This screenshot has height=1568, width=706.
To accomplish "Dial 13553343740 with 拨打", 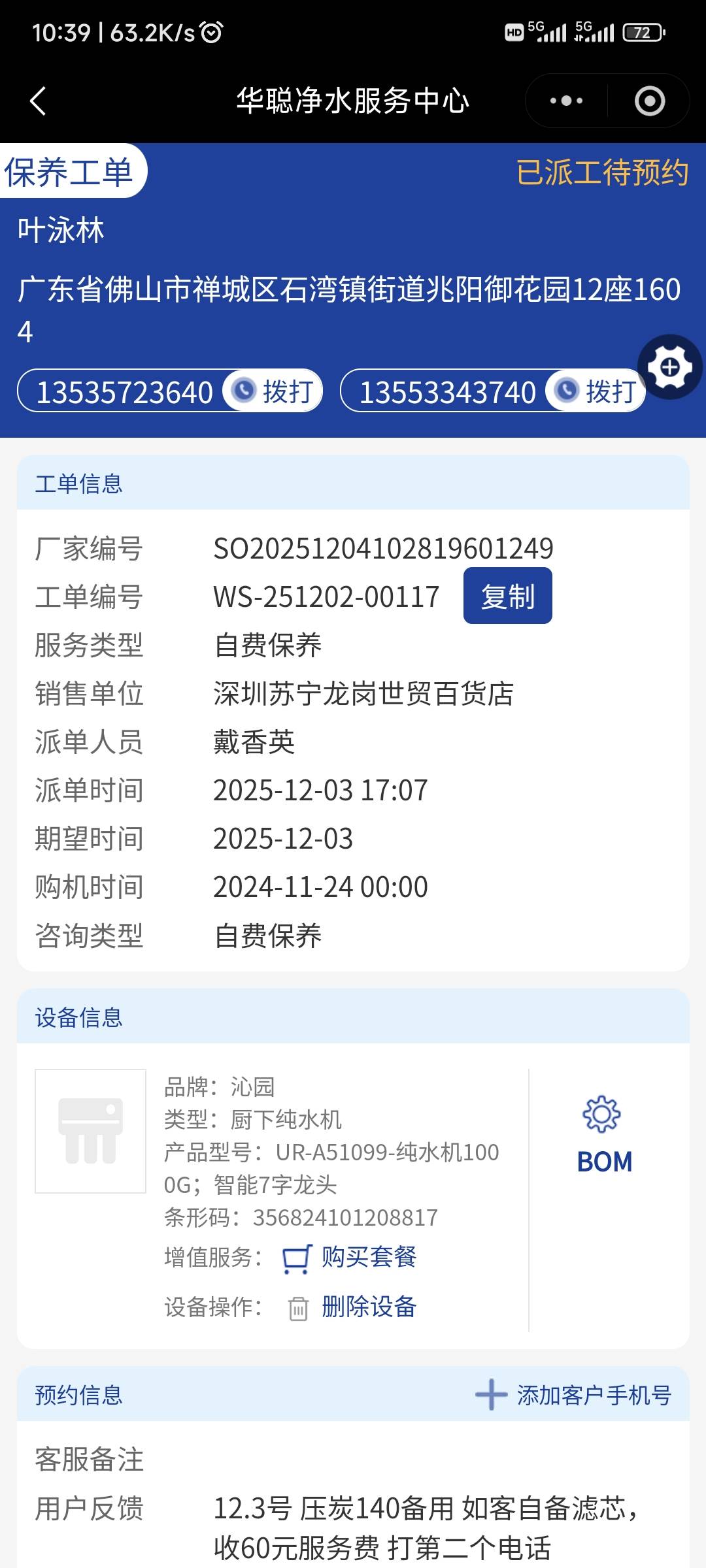I will [x=597, y=391].
